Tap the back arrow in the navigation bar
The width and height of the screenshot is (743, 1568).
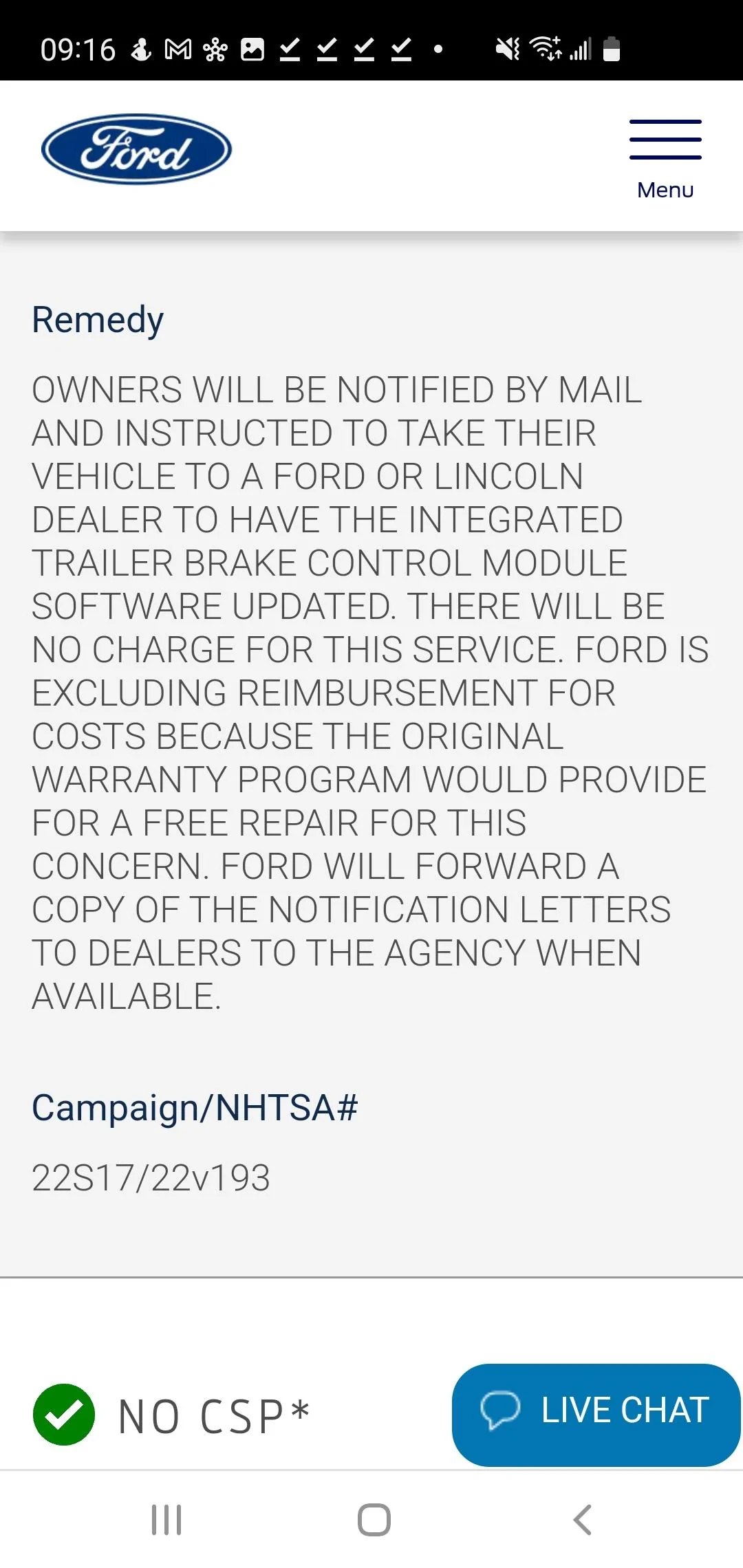[581, 1521]
